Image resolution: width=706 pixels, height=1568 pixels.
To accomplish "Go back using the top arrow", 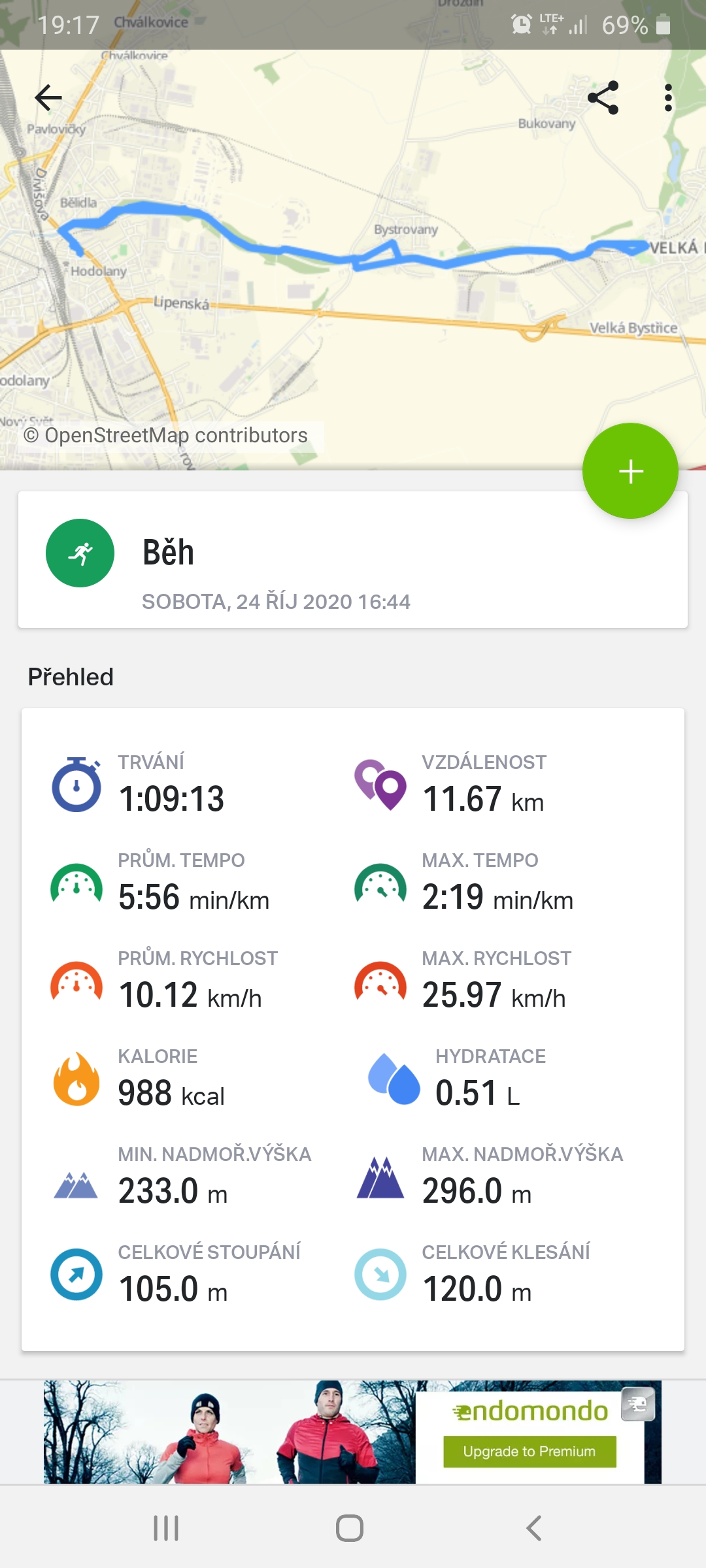I will pyautogui.click(x=48, y=98).
